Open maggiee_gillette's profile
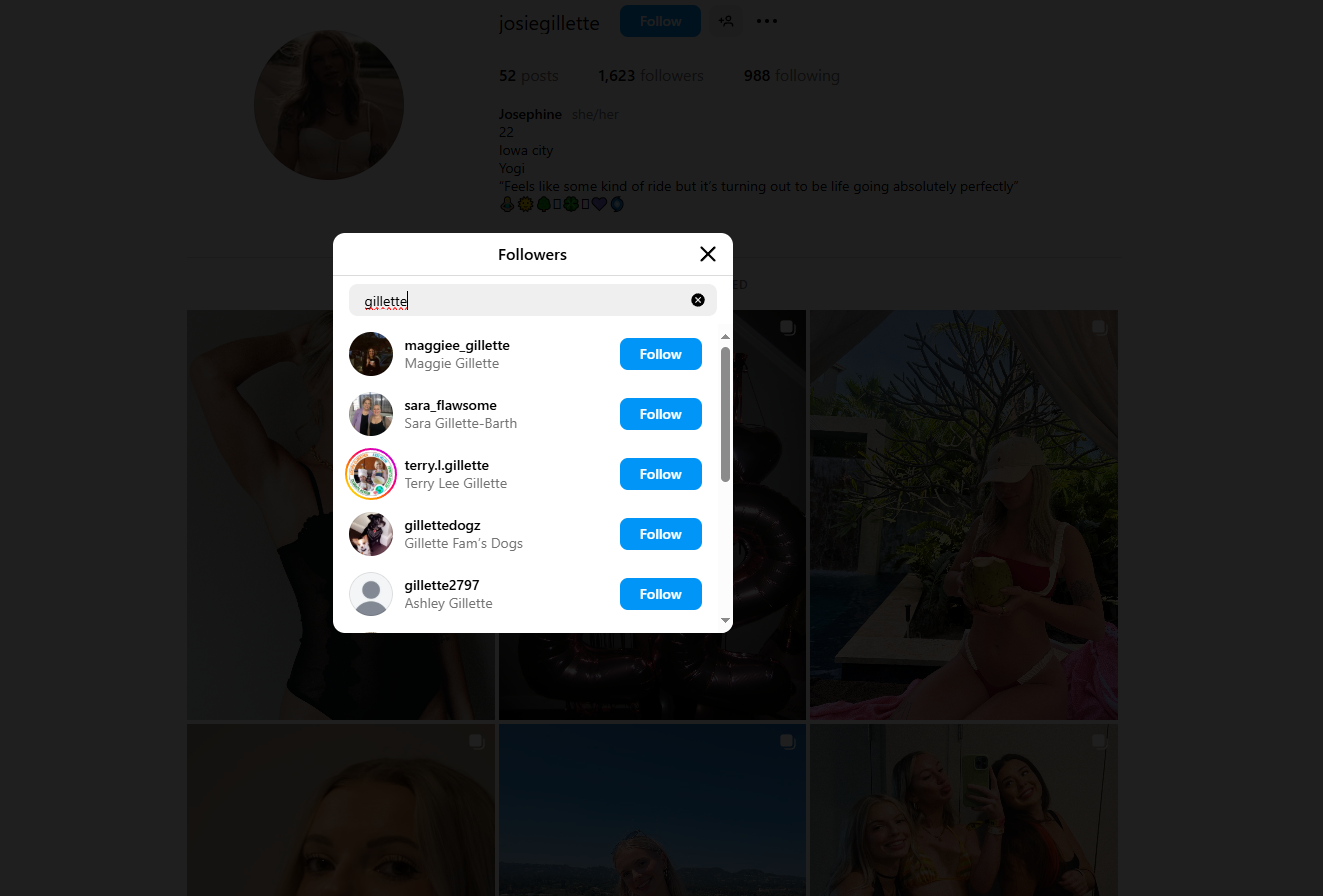 coord(457,345)
